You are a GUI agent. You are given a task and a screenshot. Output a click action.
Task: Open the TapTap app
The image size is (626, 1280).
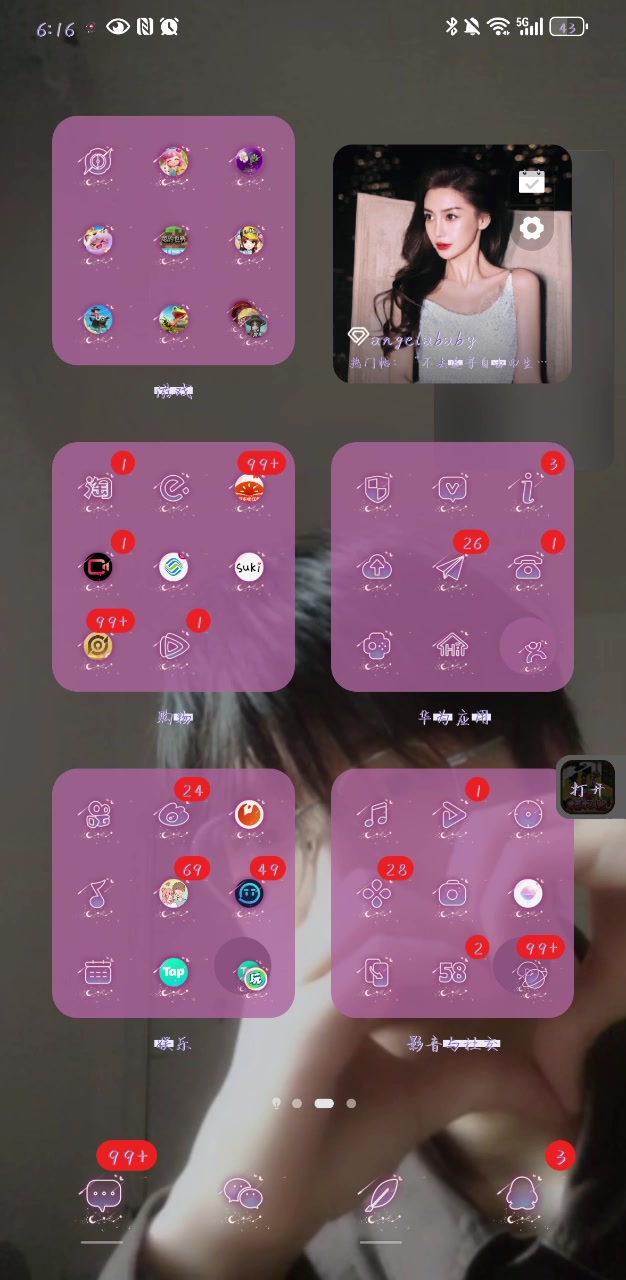click(x=174, y=972)
